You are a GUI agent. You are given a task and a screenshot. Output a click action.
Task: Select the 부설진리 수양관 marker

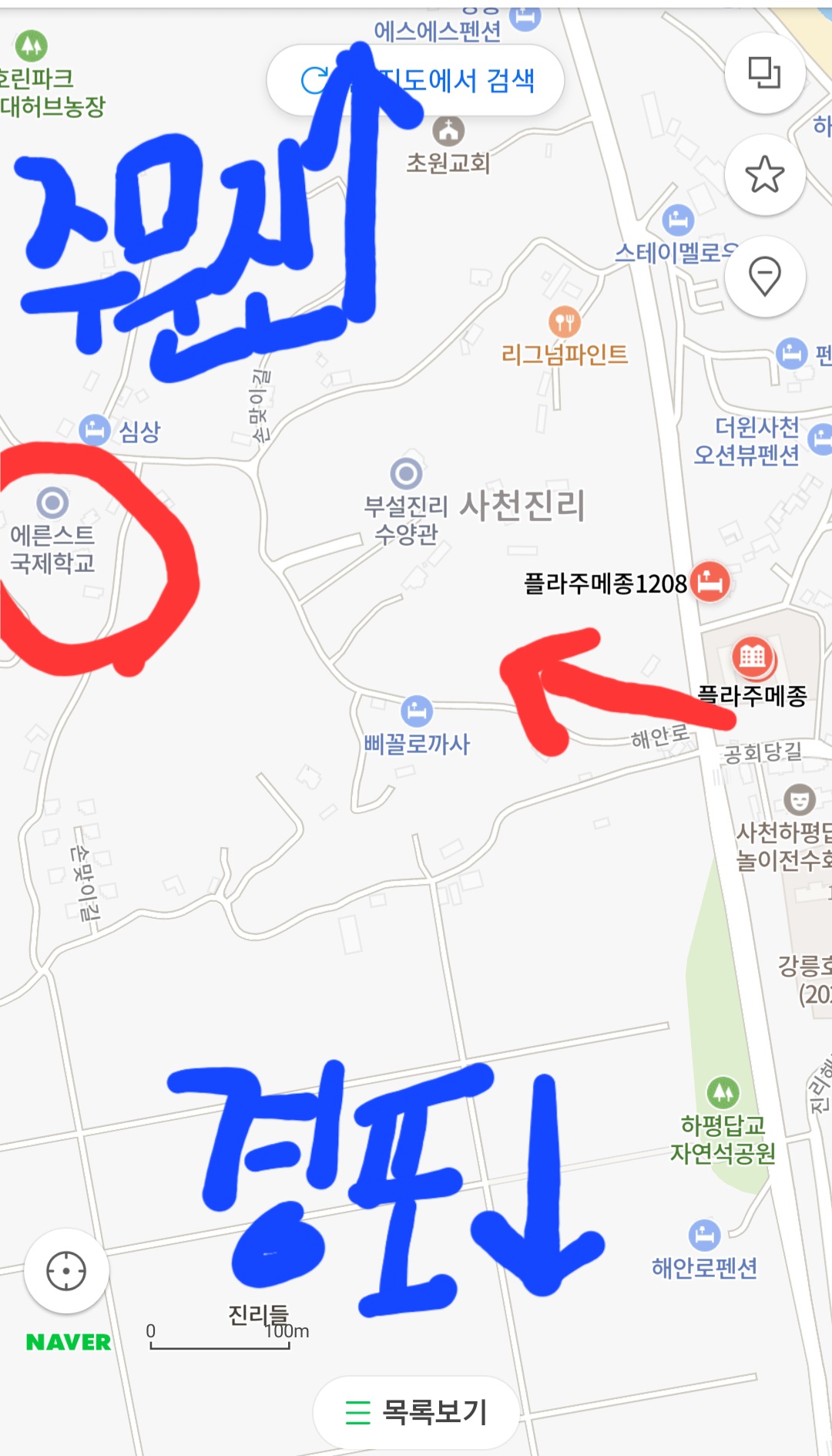[x=406, y=473]
